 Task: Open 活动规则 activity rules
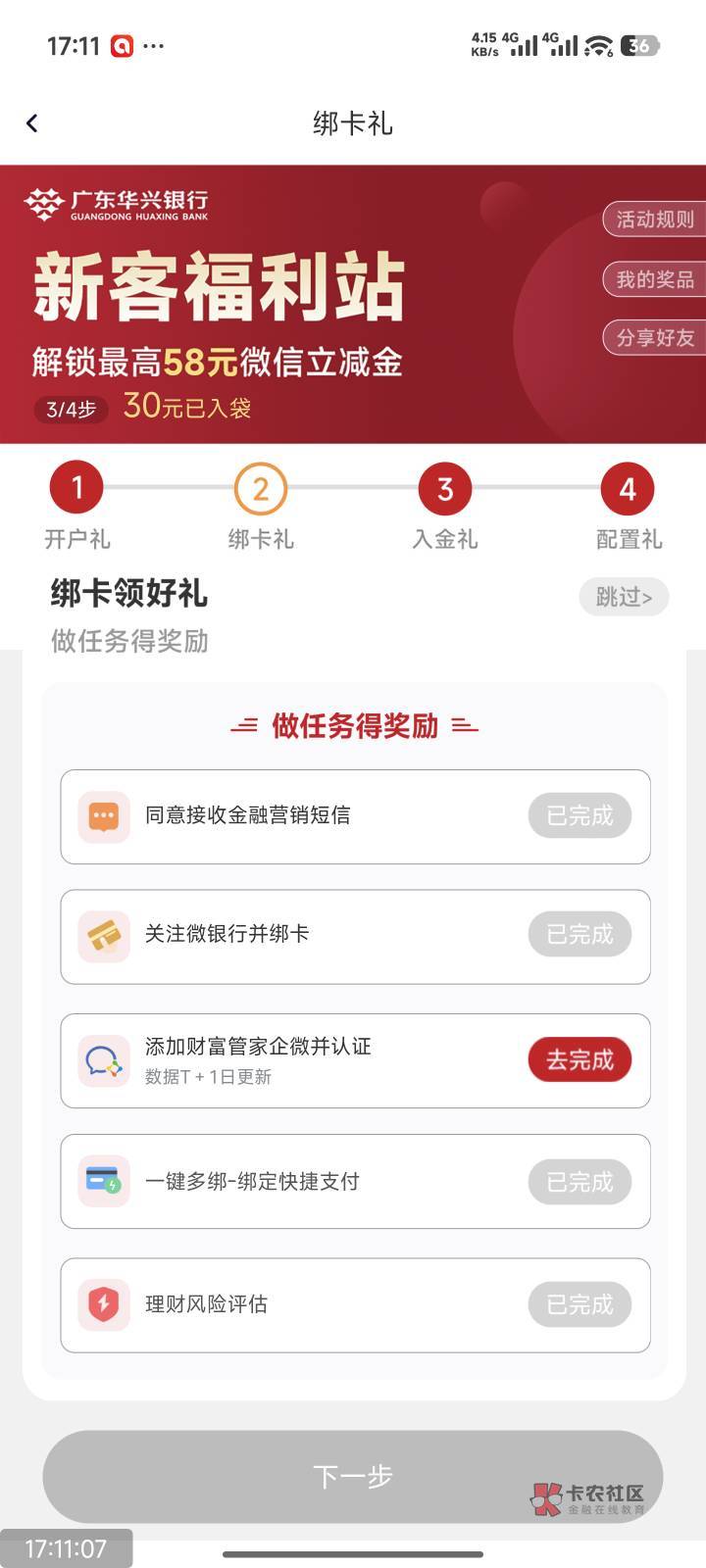pos(654,220)
